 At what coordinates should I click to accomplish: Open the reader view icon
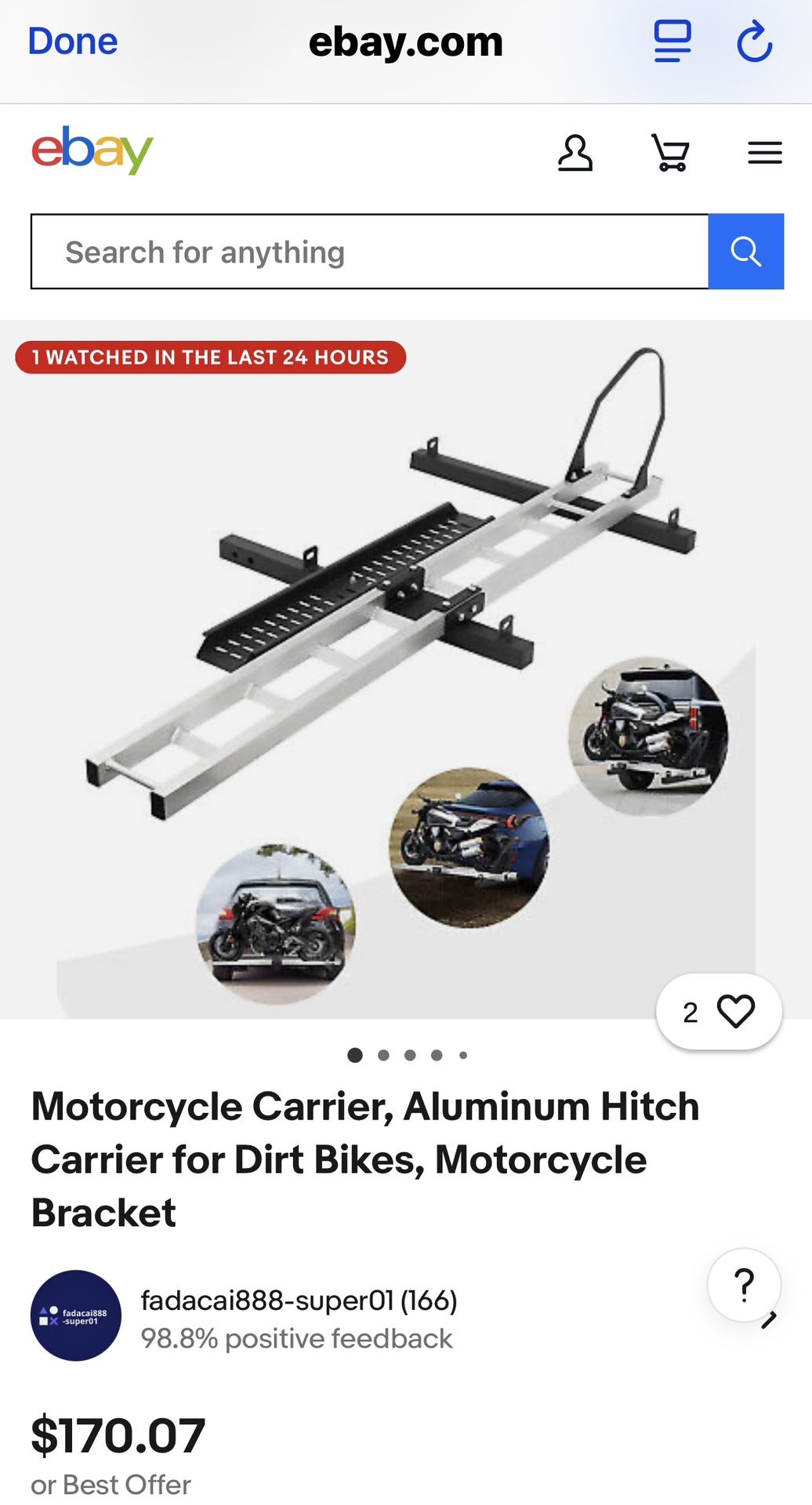672,42
